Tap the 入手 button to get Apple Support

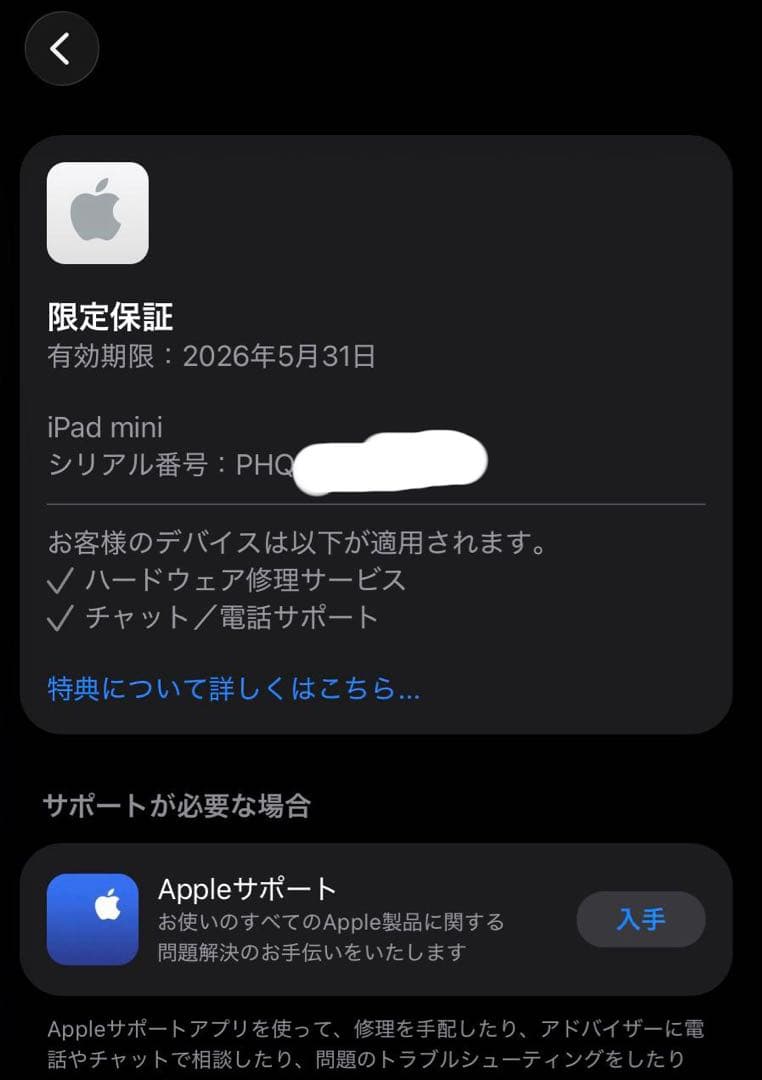(x=641, y=919)
